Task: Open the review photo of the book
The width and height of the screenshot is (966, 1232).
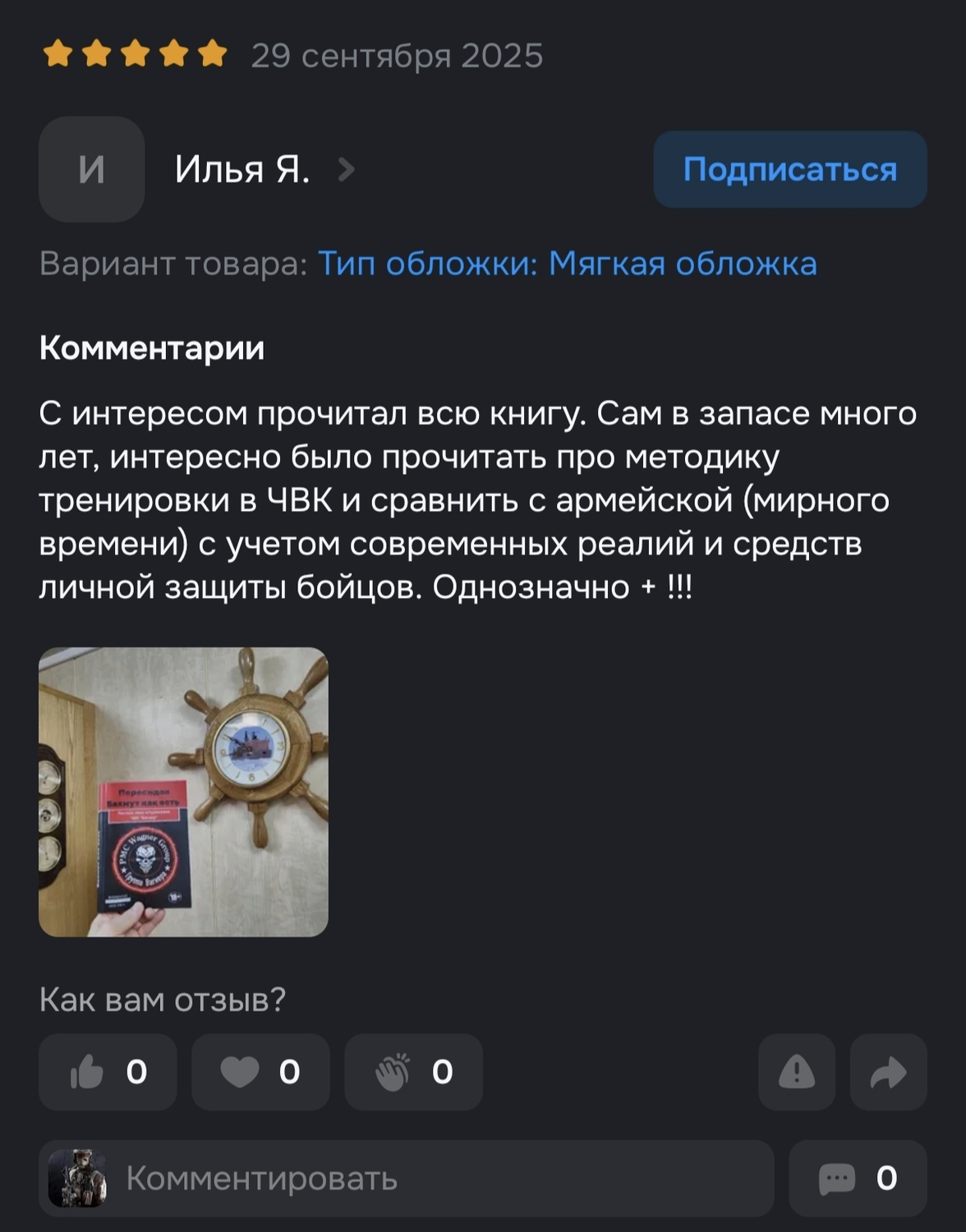Action: [183, 792]
